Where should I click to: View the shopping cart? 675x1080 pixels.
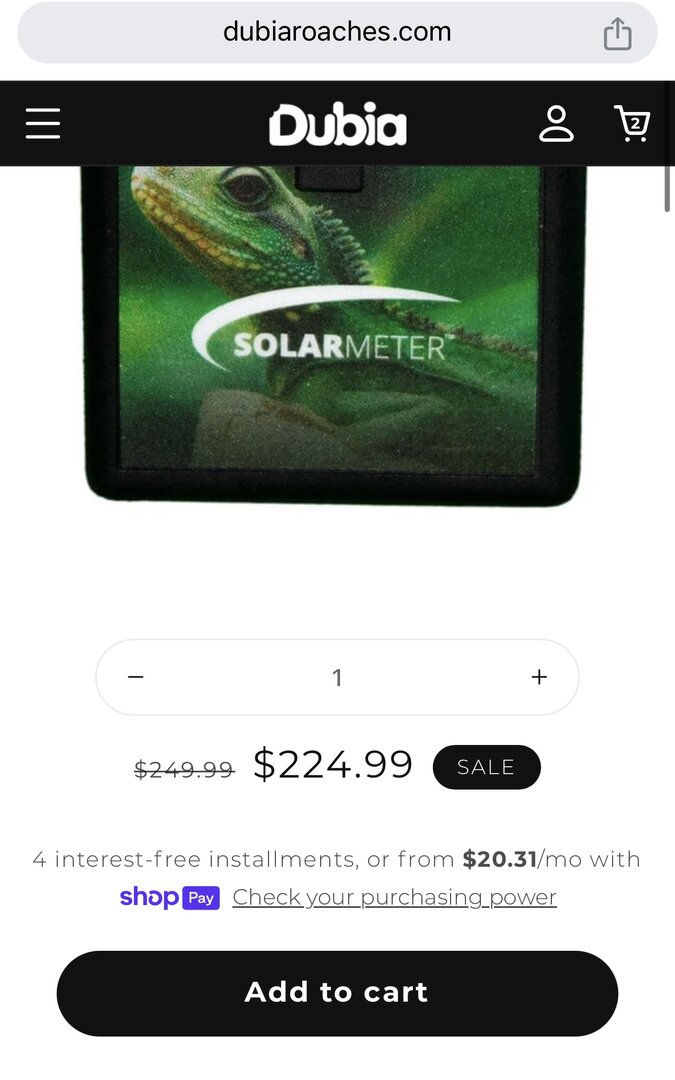click(632, 124)
